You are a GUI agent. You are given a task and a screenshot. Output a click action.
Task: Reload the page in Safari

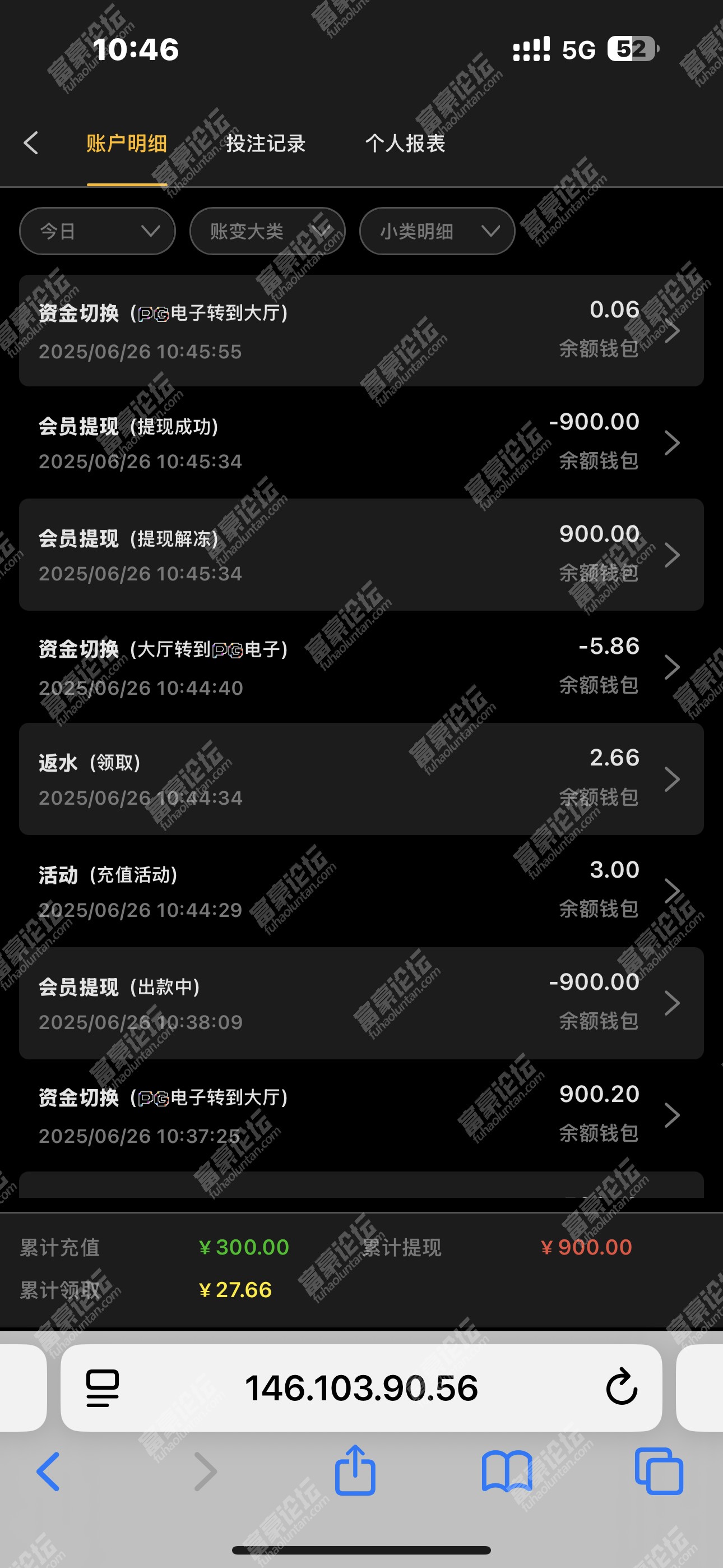point(622,1389)
